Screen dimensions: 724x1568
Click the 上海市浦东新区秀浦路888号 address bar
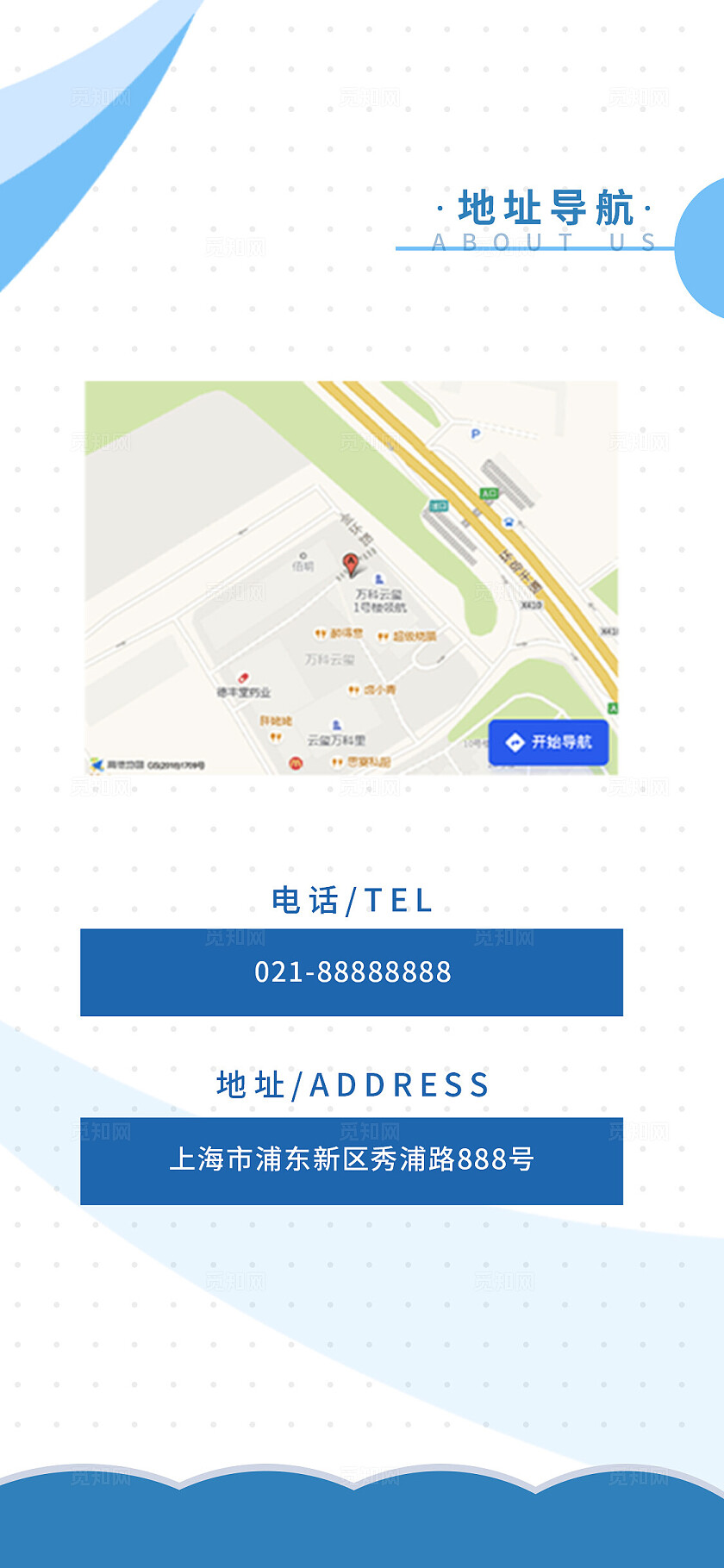pos(352,1161)
